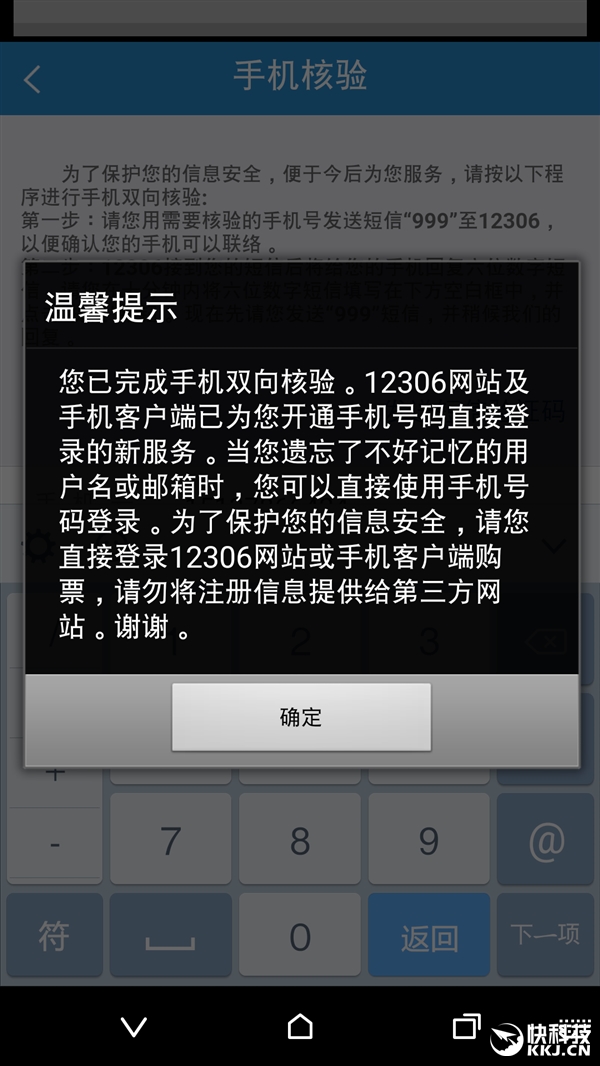Tap the 返回 key on keyboard

coord(428,935)
